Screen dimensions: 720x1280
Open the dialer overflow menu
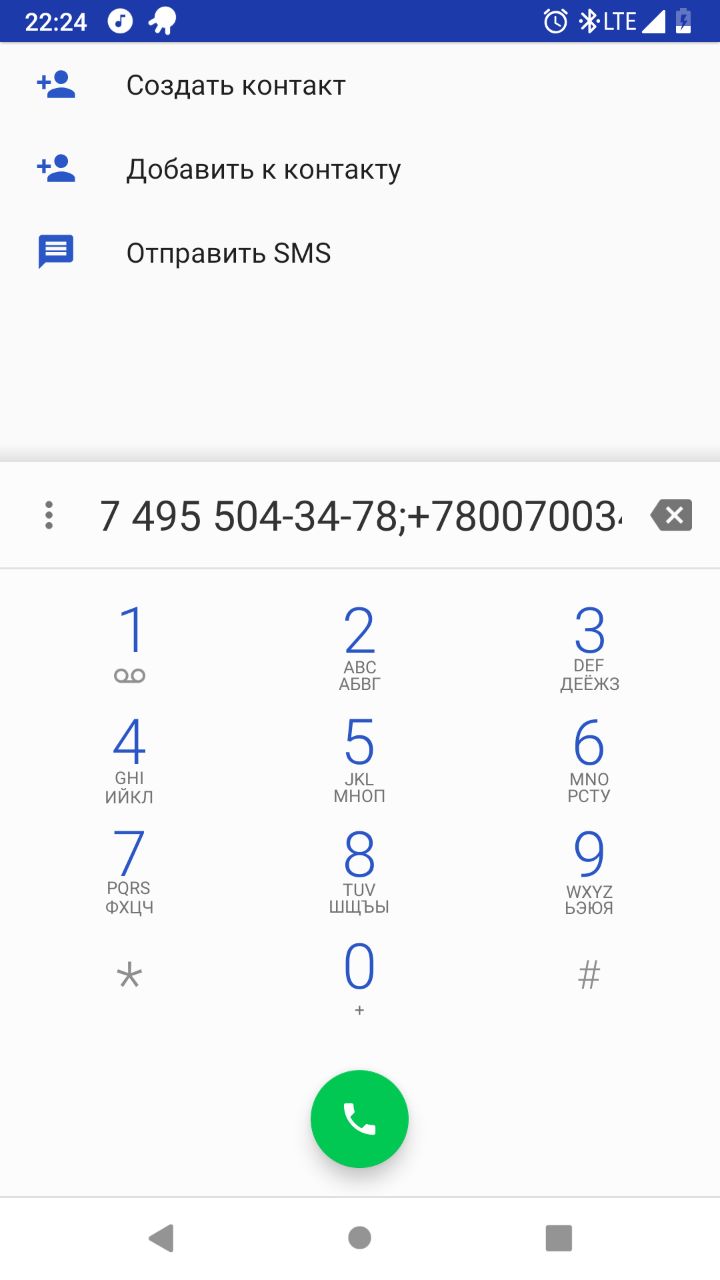coord(48,516)
